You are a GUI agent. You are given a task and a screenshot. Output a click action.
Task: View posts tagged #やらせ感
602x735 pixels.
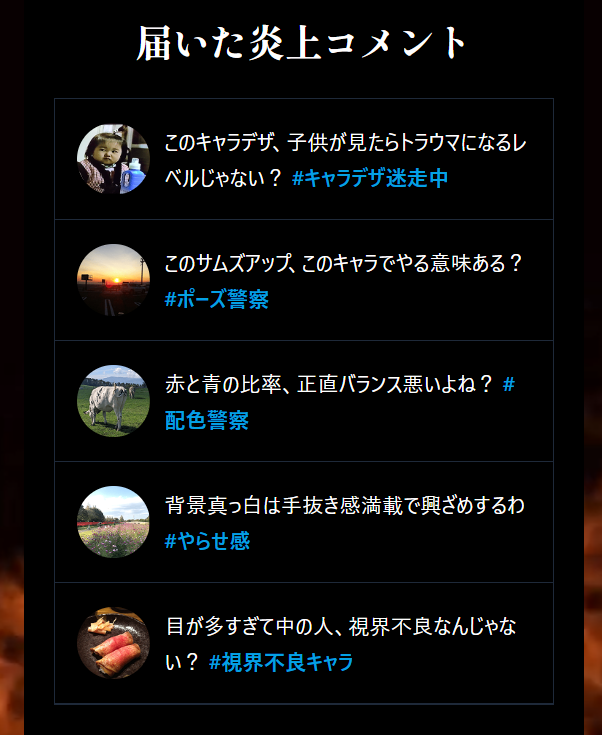(x=207, y=542)
